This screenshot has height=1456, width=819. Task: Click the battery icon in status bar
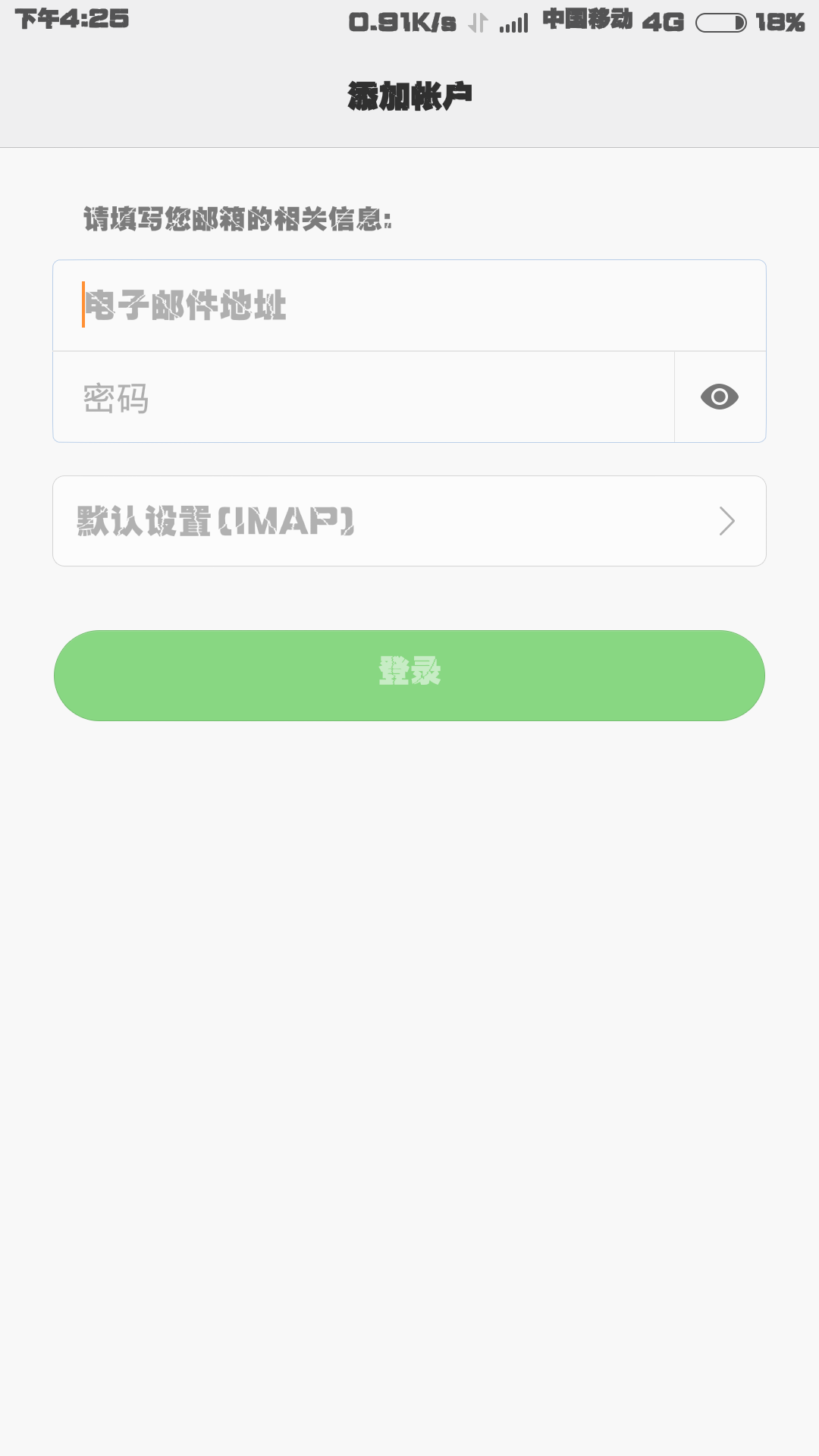click(722, 23)
